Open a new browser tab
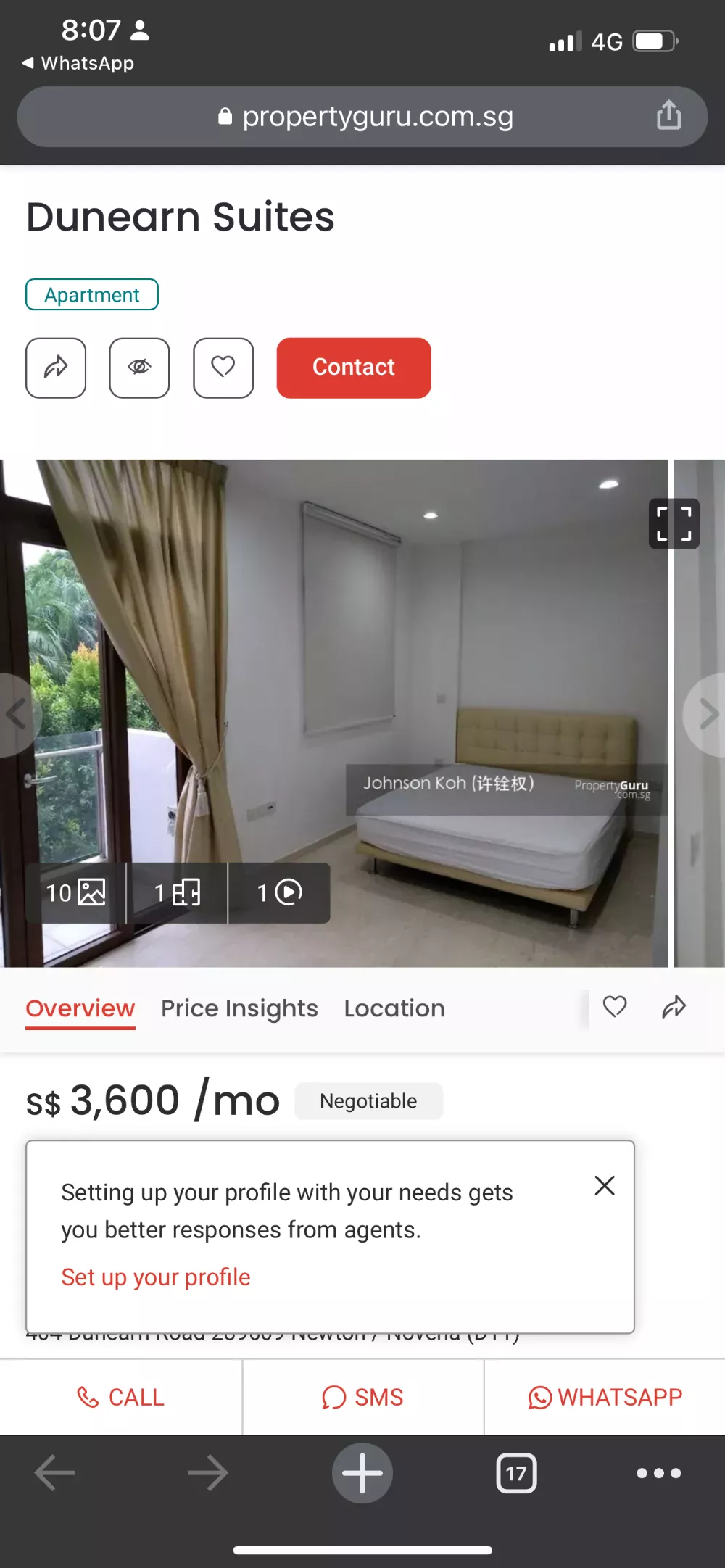Viewport: 725px width, 1568px height. (362, 1473)
